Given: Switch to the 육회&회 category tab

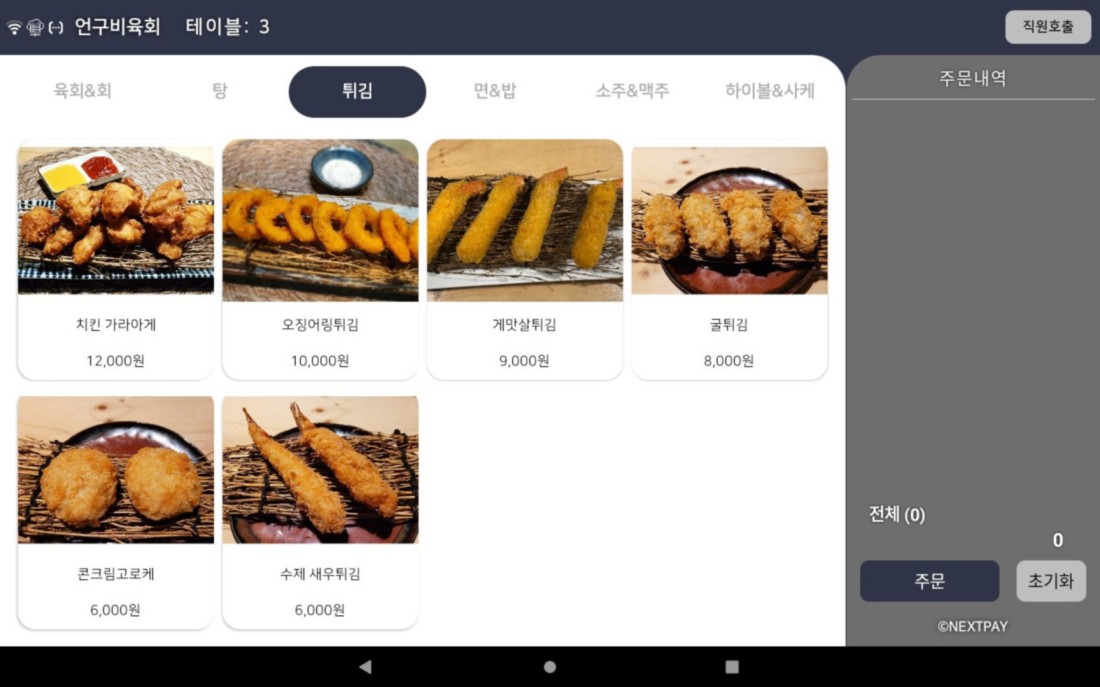Looking at the screenshot, I should pyautogui.click(x=82, y=91).
